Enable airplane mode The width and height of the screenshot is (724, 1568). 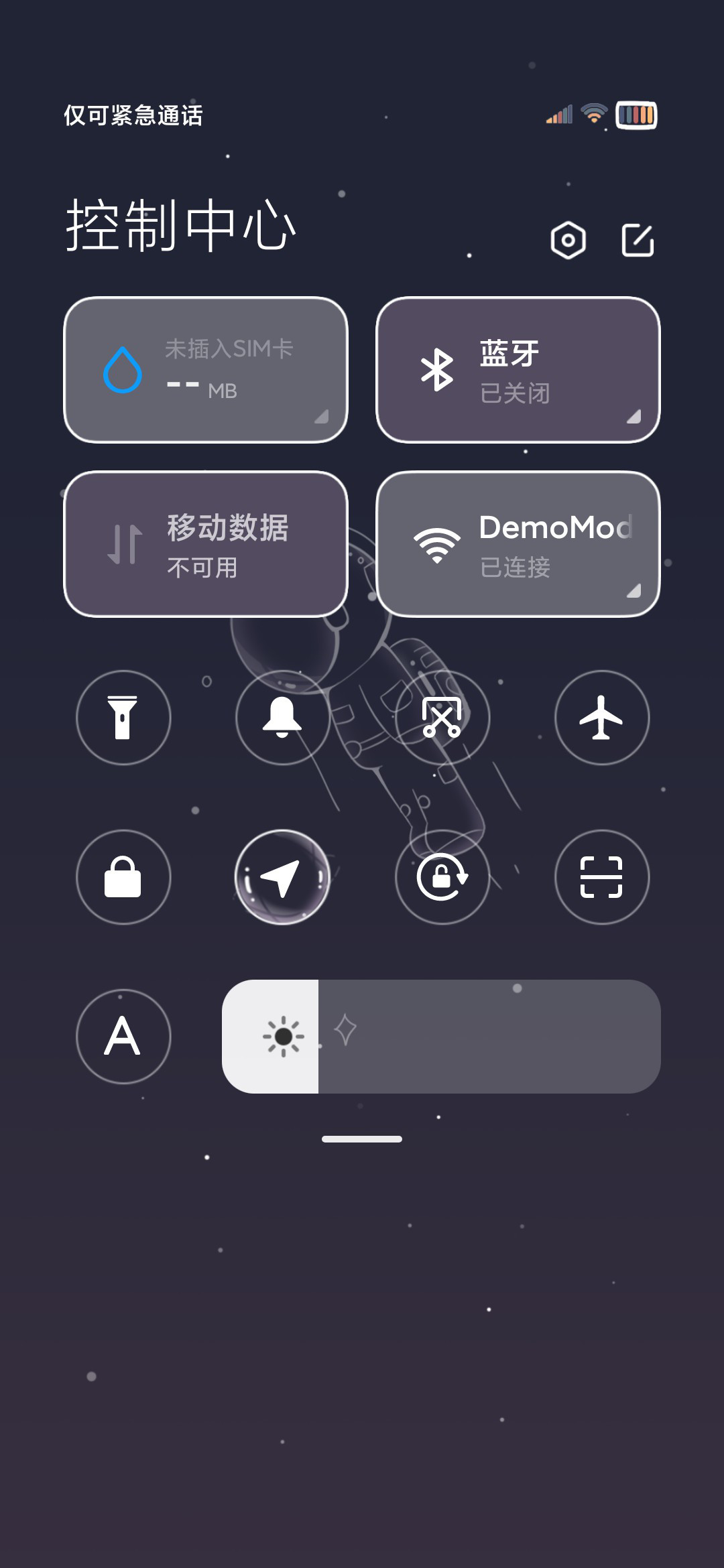coord(602,718)
